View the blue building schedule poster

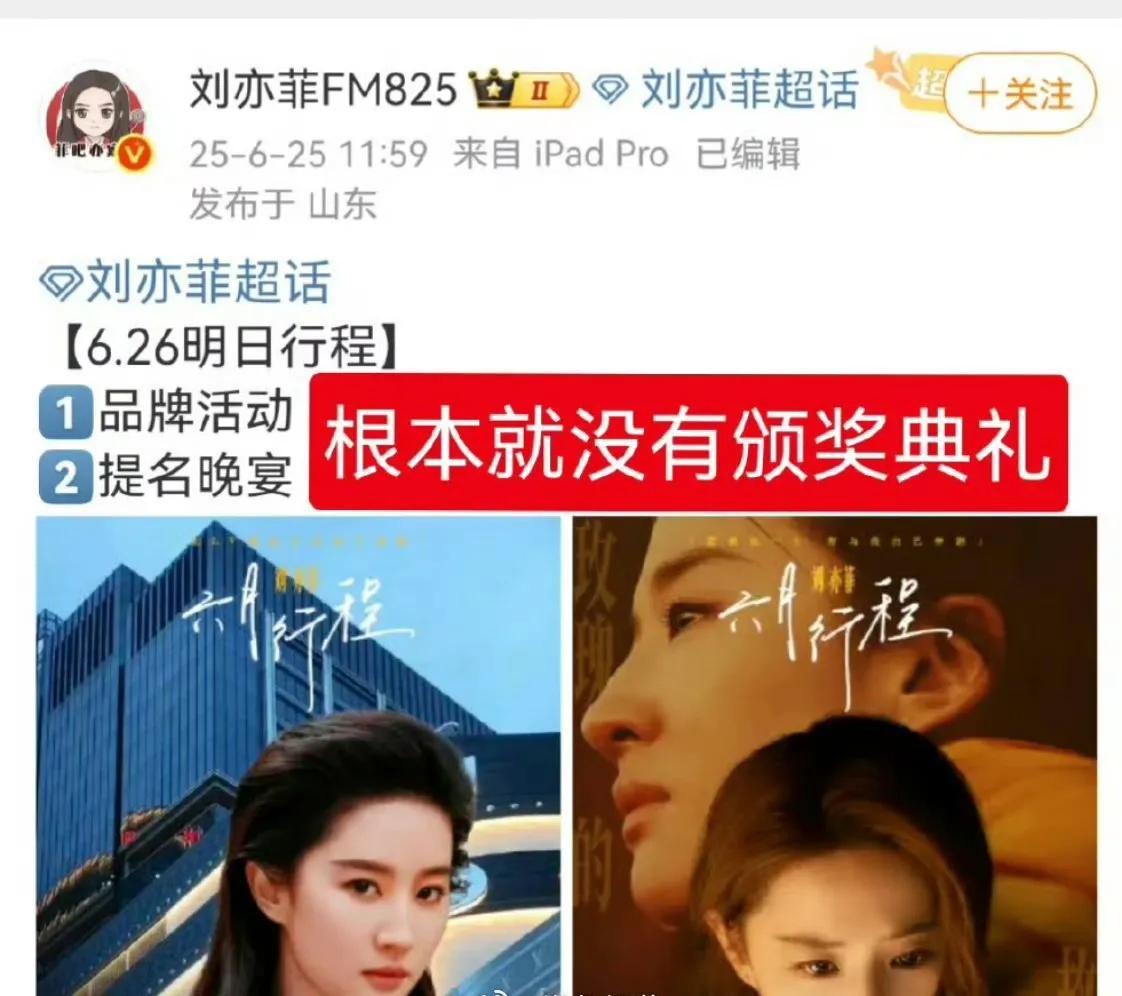pos(298,755)
